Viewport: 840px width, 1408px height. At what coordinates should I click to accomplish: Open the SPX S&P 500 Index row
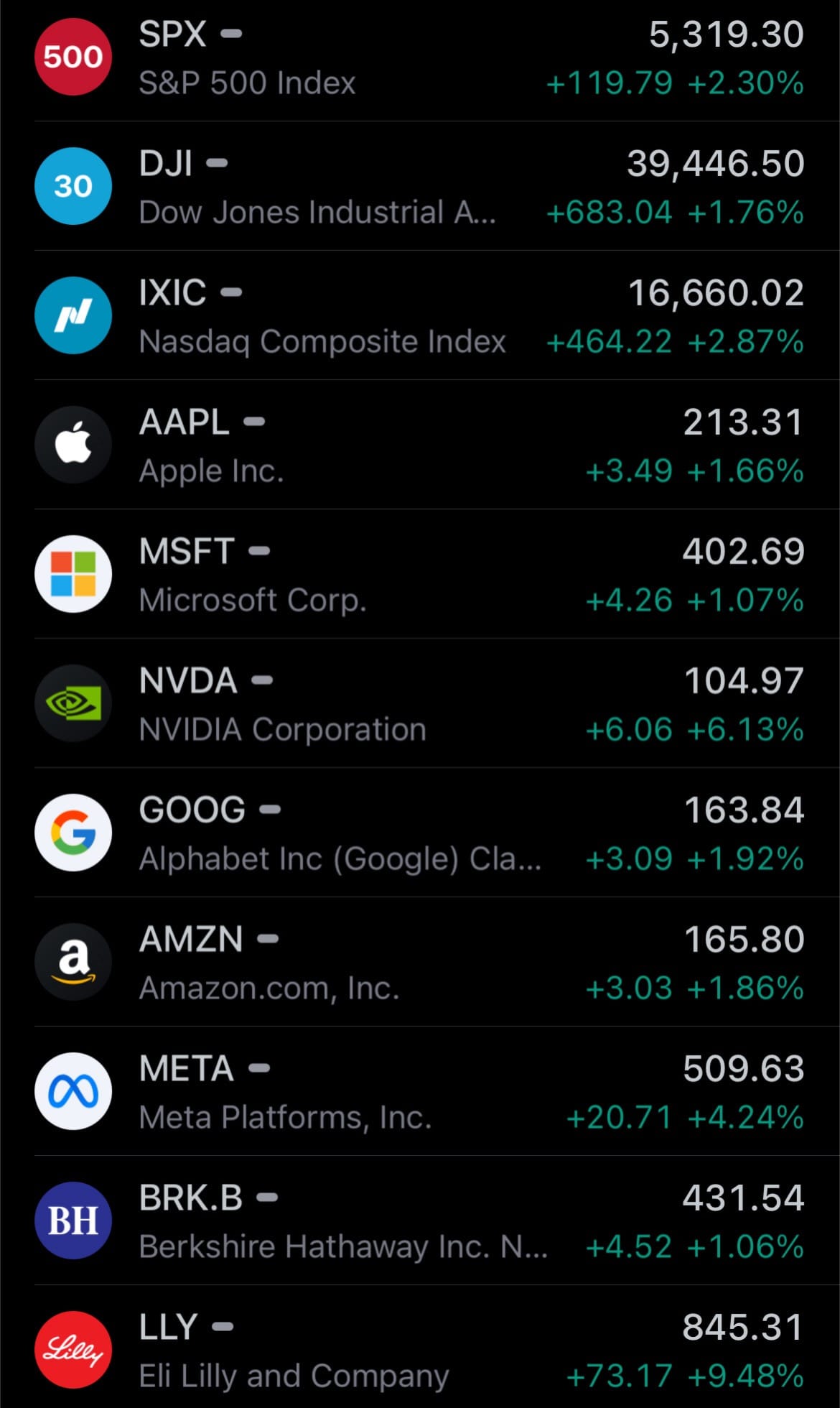point(420,57)
